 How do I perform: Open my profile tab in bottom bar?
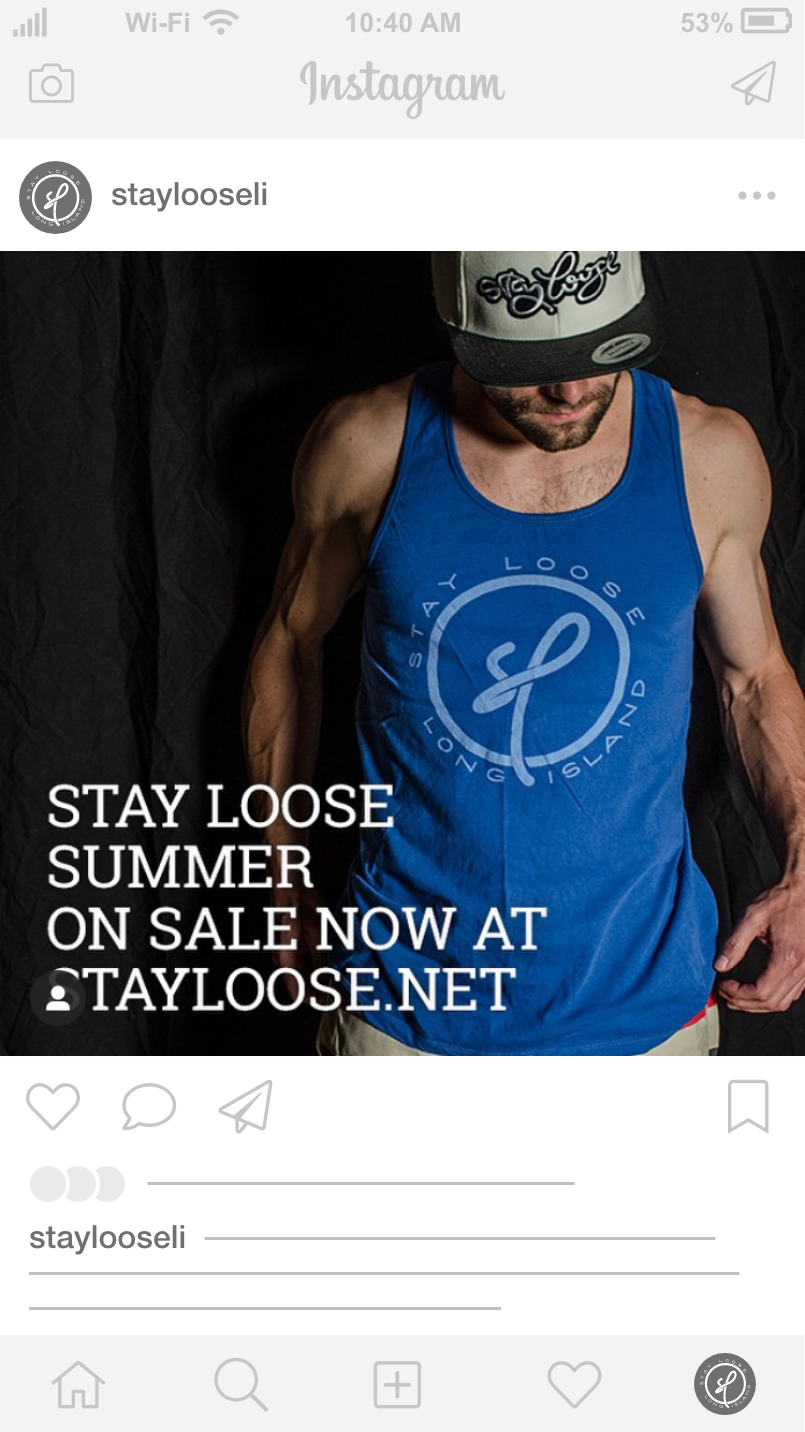[725, 1384]
